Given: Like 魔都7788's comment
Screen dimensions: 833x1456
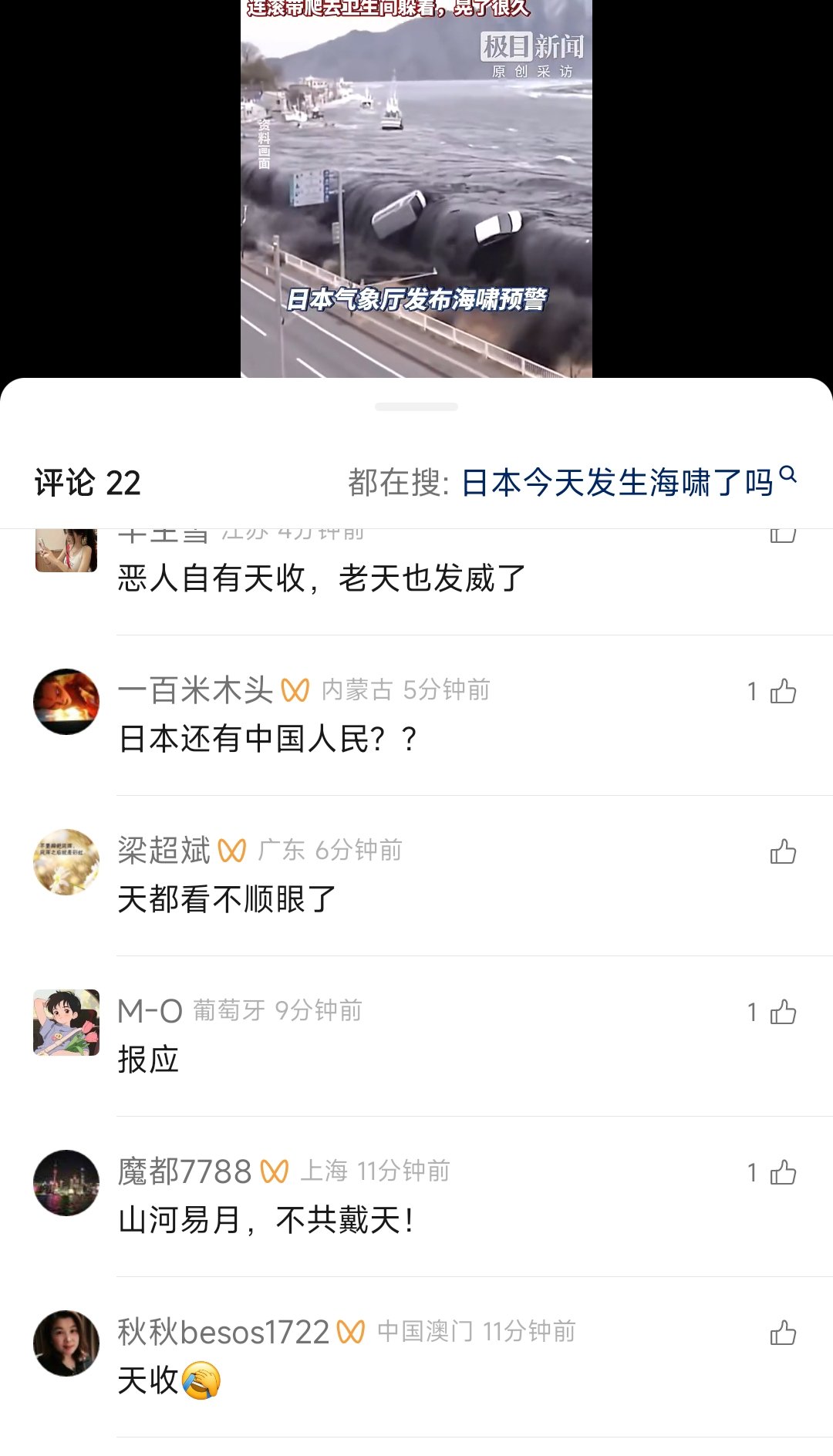Looking at the screenshot, I should (783, 1172).
